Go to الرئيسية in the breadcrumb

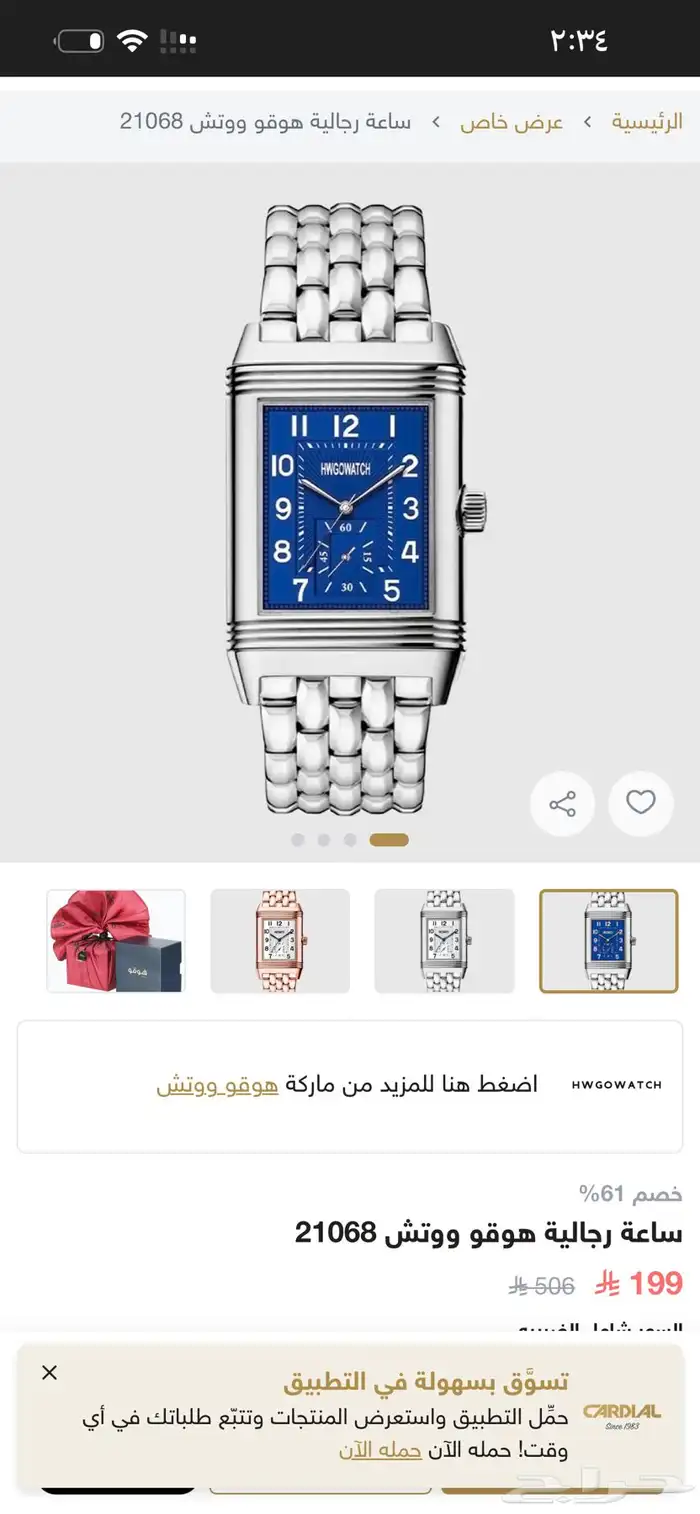[x=647, y=122]
